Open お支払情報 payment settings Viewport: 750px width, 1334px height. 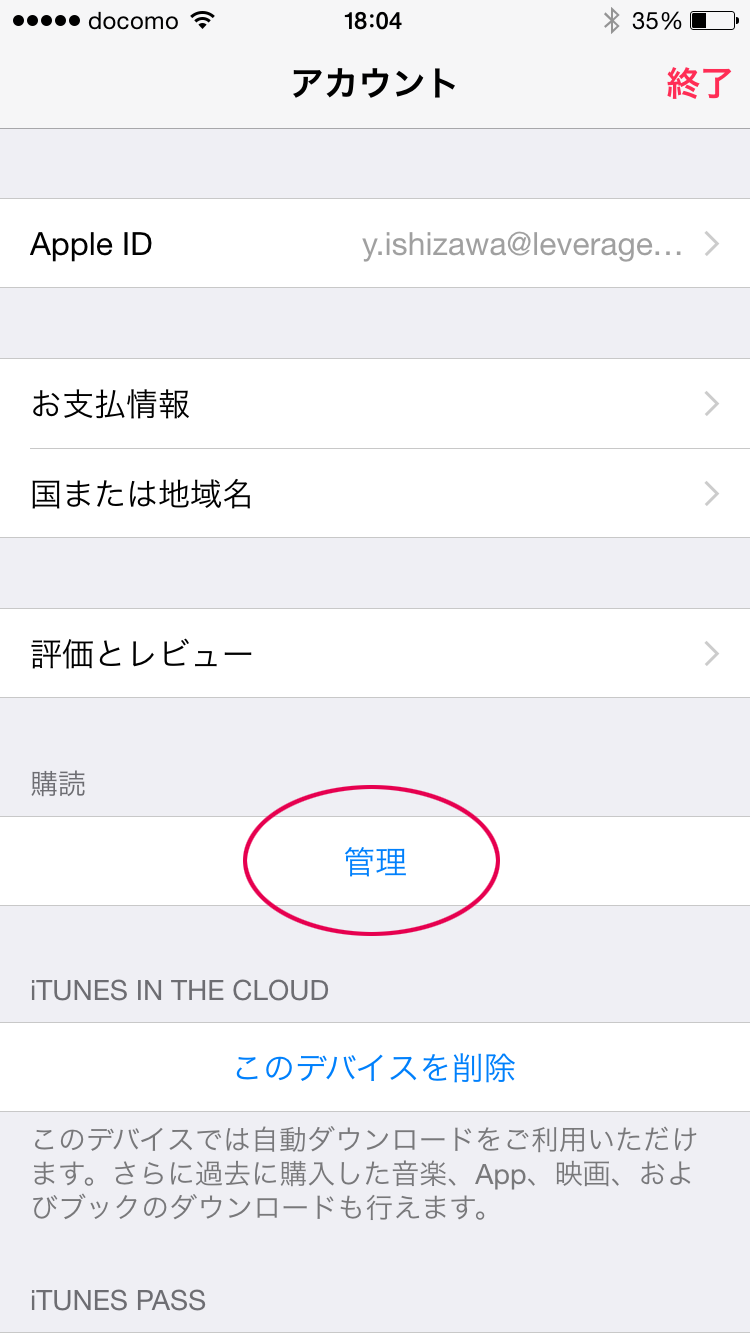pyautogui.click(x=375, y=404)
